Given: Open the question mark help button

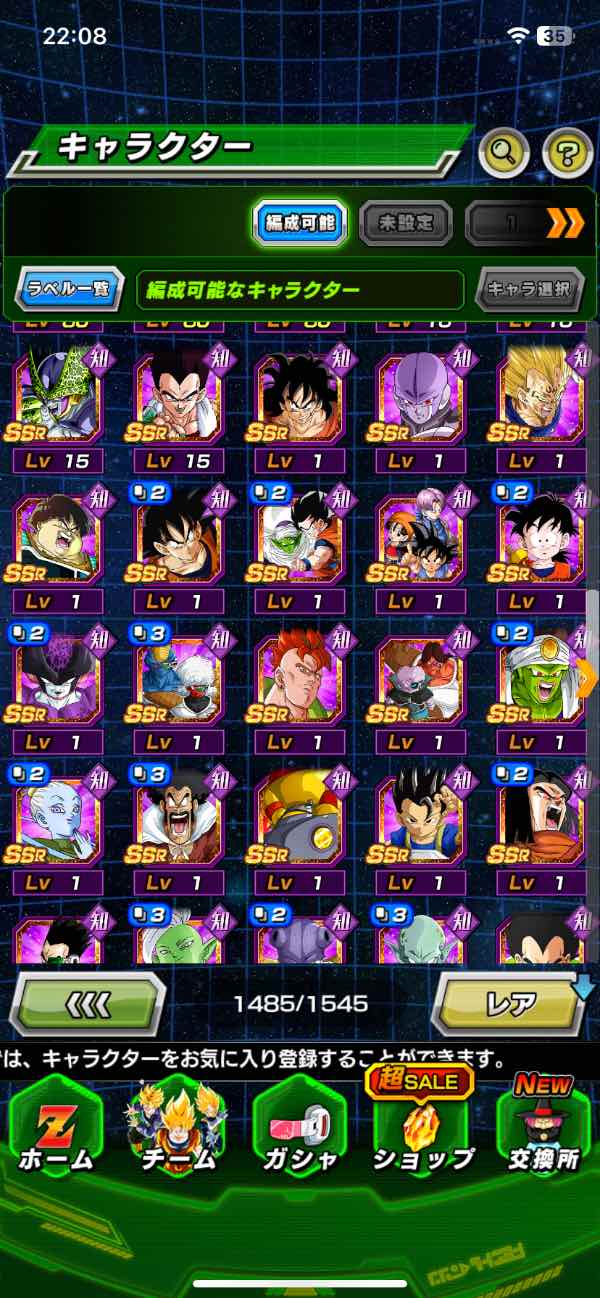Looking at the screenshot, I should point(567,153).
